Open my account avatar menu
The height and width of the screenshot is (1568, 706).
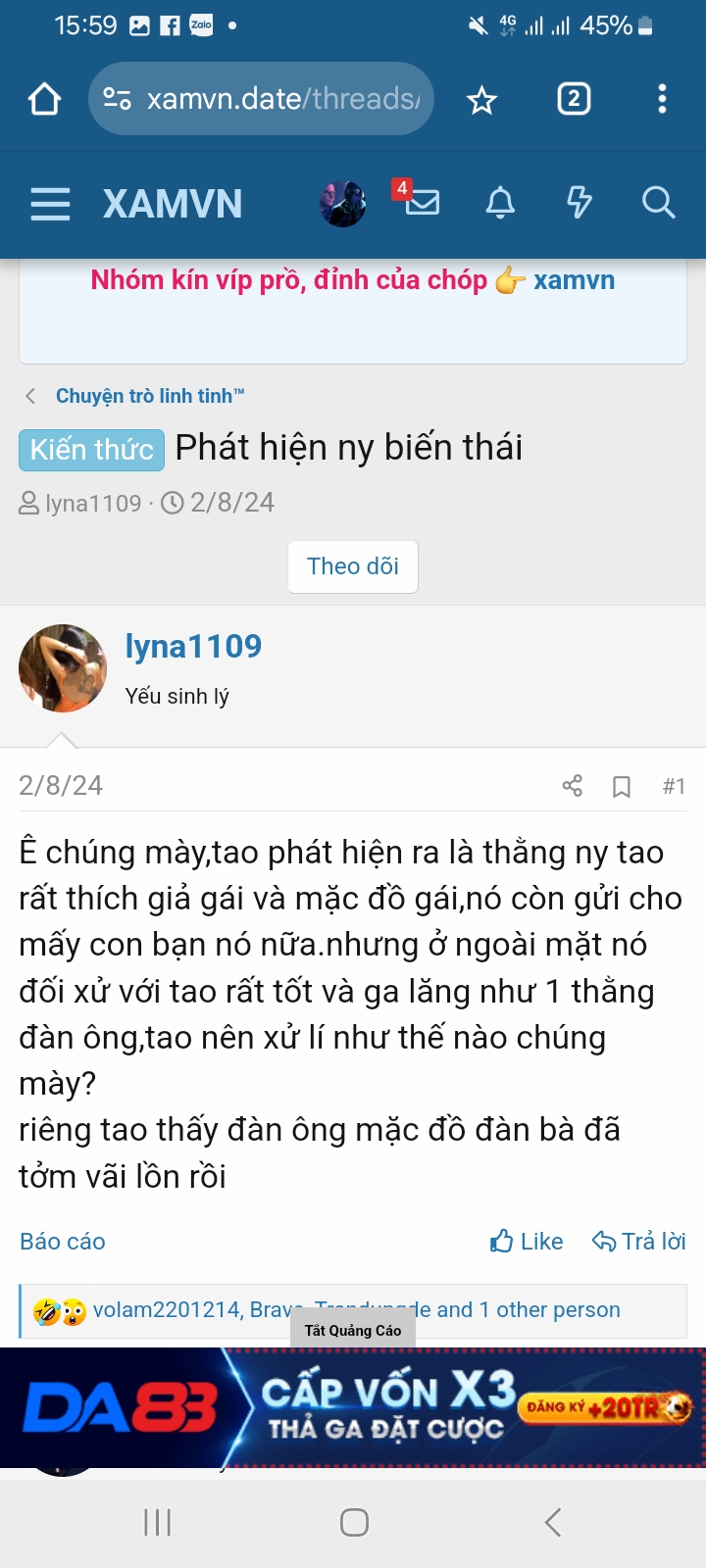[342, 204]
